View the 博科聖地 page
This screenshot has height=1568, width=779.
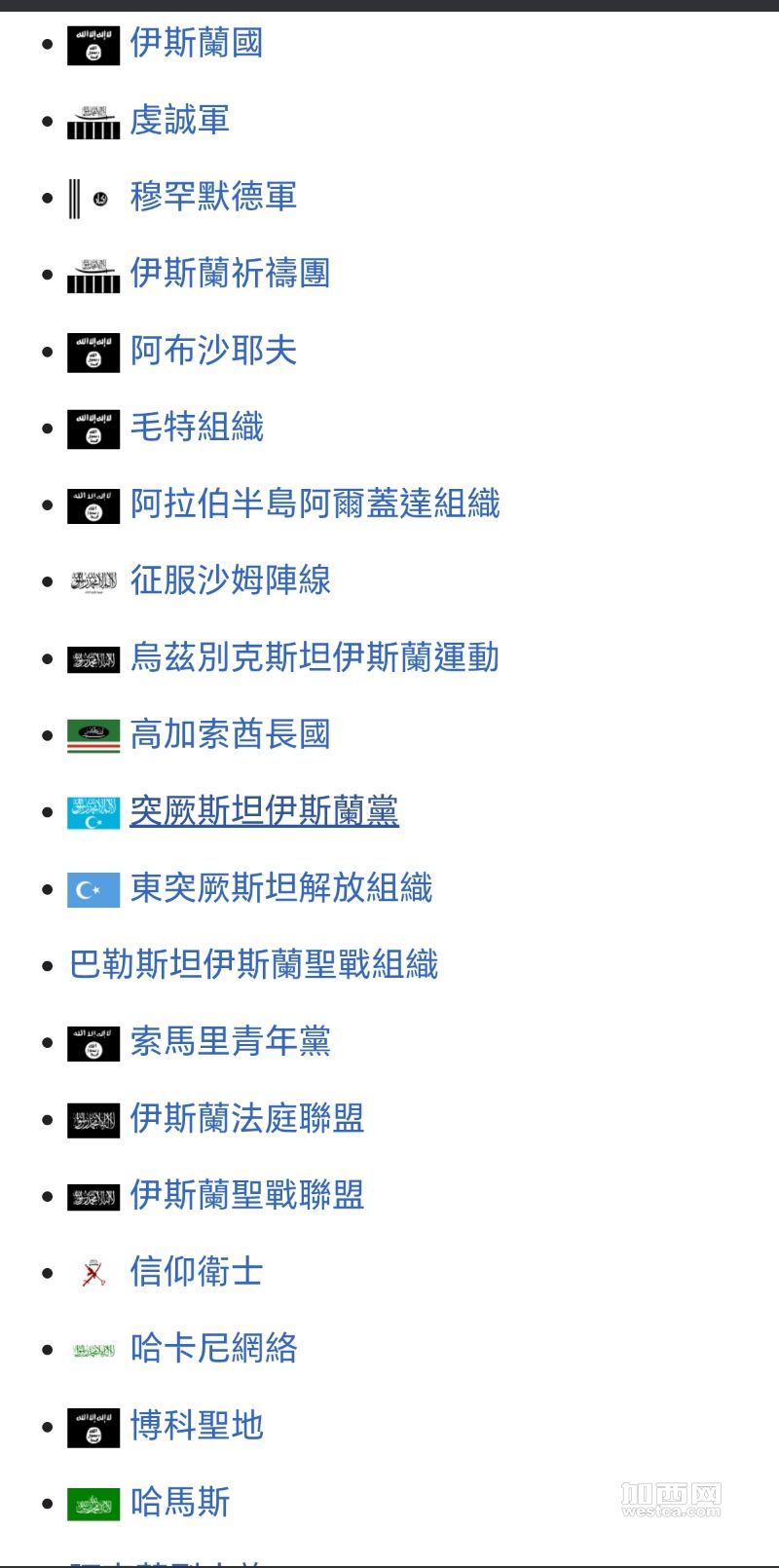pos(196,1427)
